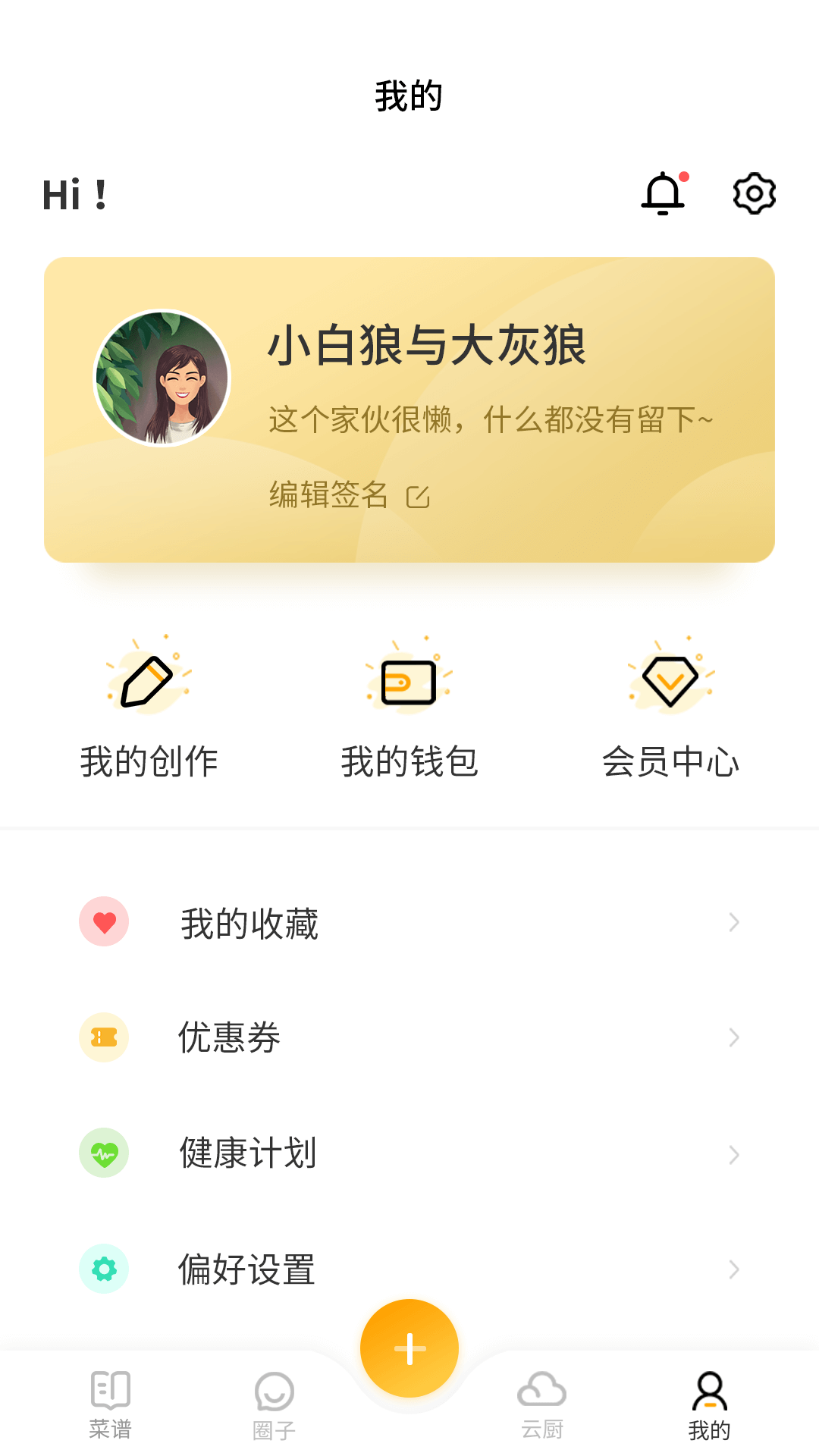Screen dimensions: 819x1456
Task: Switch to the 圈子 tab
Action: click(x=275, y=1407)
